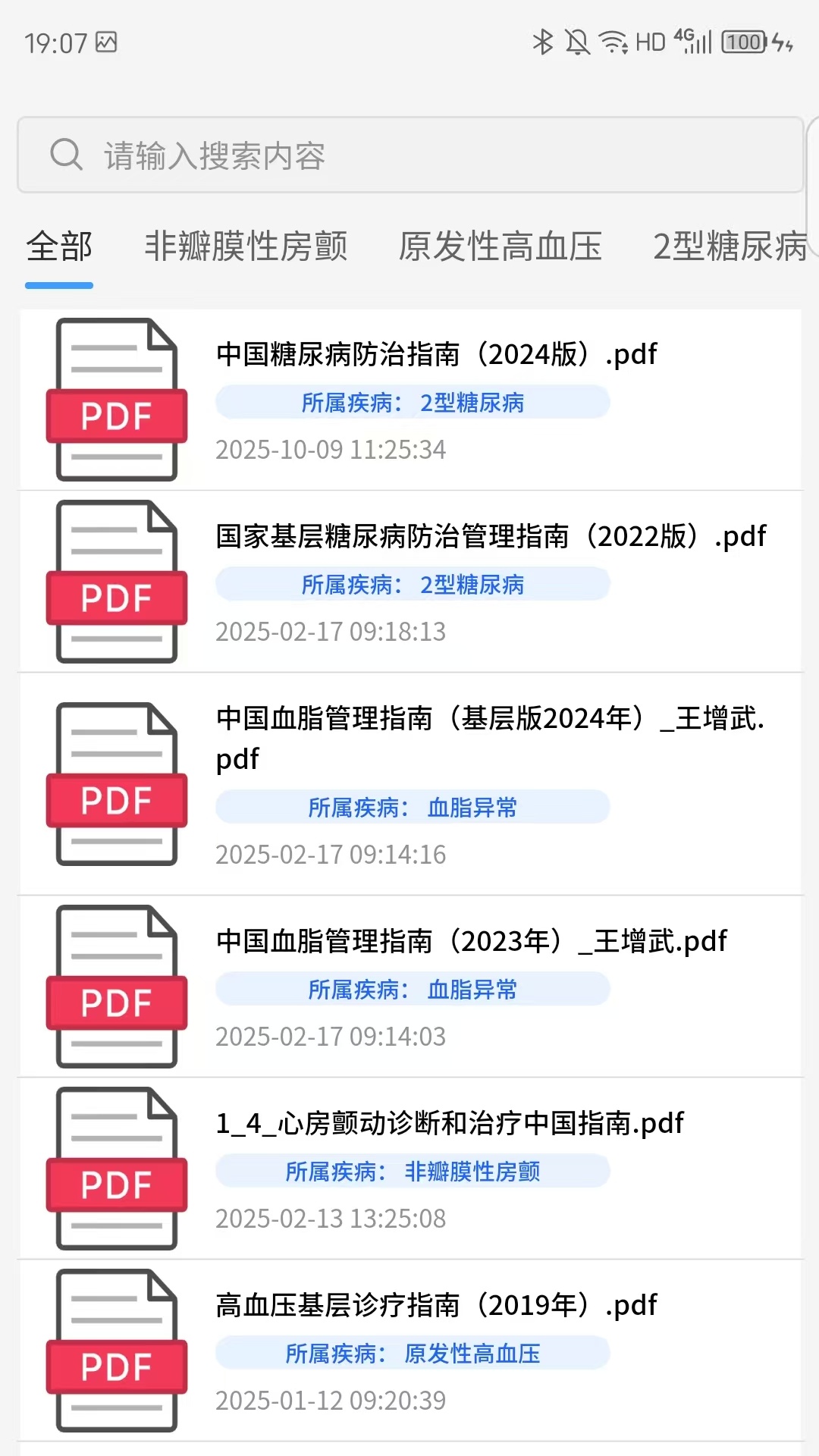
Task: Open 中国糖尿病防治指南（2024版）.pdf
Action: [436, 354]
